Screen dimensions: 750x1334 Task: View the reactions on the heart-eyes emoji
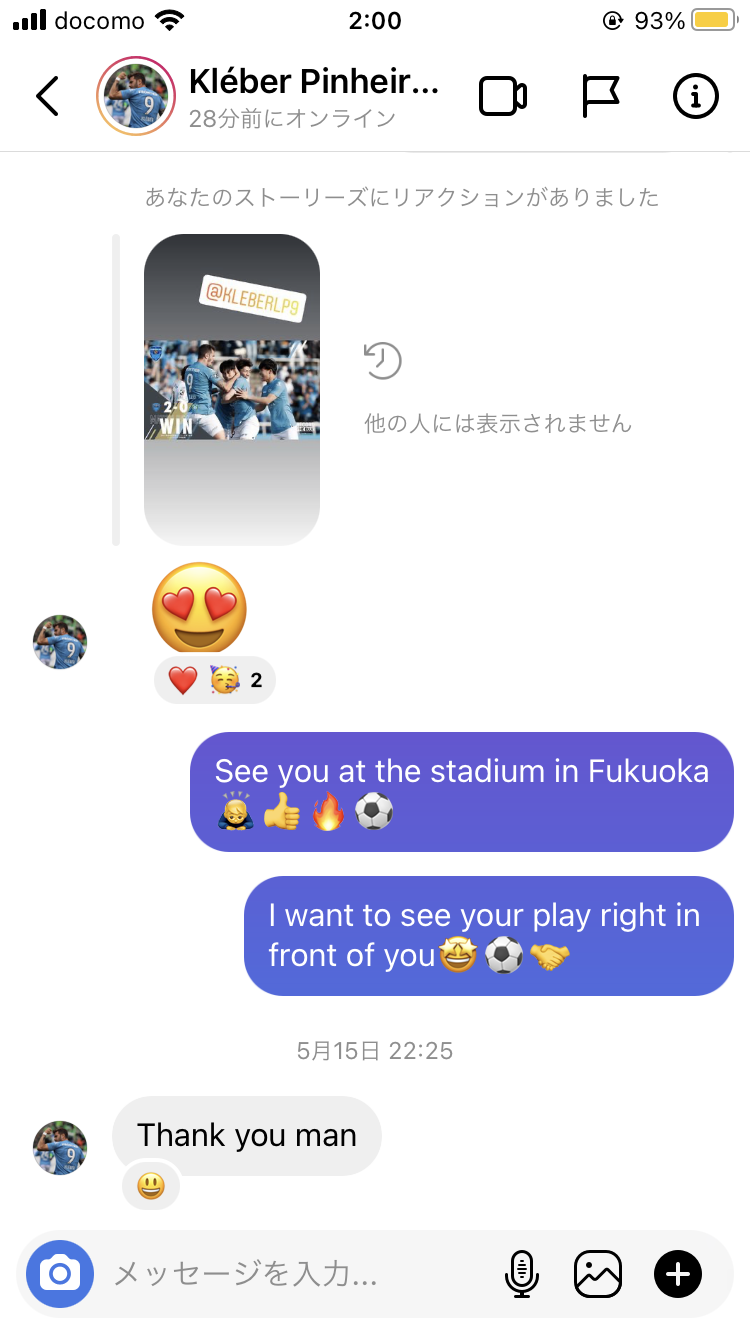[215, 681]
